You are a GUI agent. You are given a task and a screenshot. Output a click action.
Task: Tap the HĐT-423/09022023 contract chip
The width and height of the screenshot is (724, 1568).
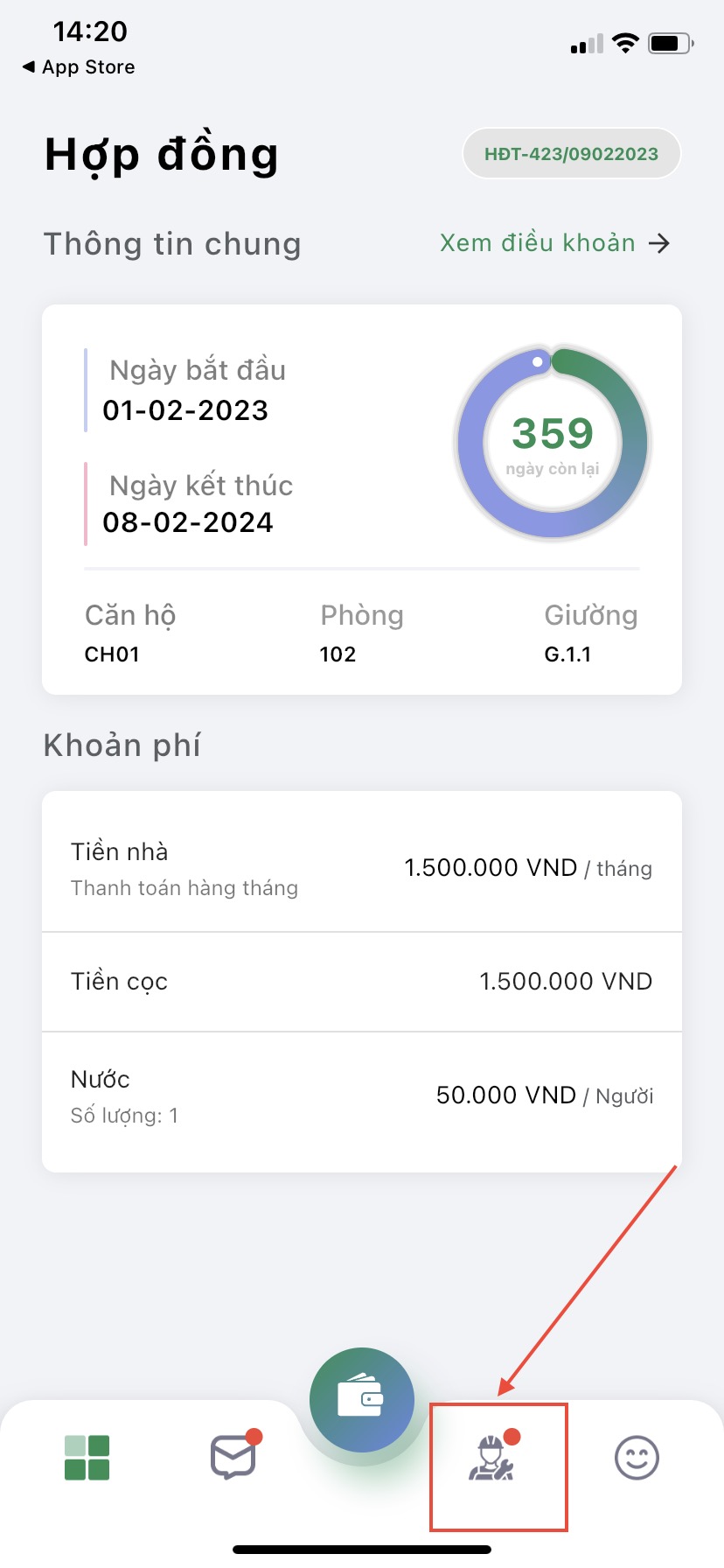click(571, 154)
